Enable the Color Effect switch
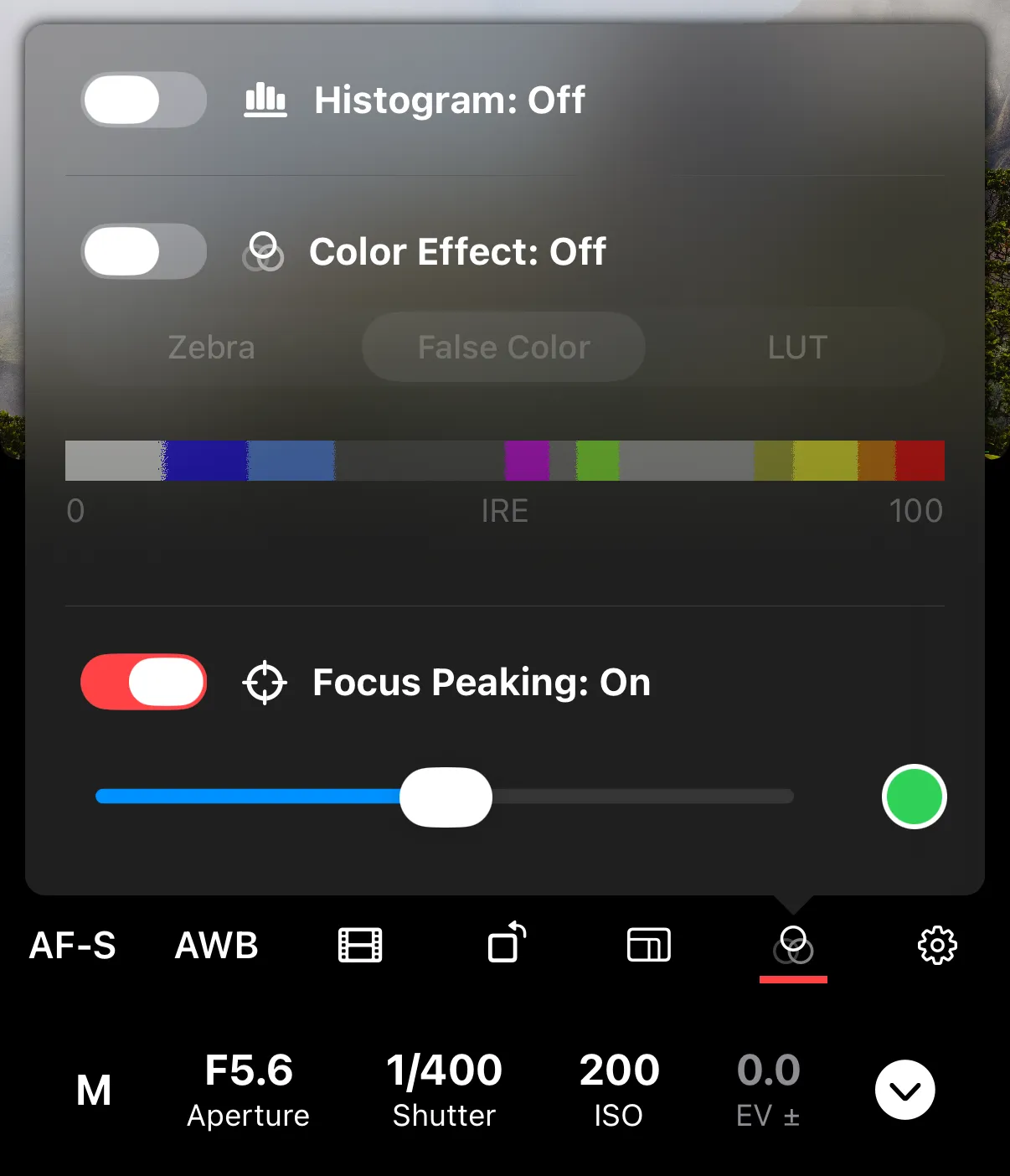Screen dimensions: 1010x1176 tap(143, 251)
